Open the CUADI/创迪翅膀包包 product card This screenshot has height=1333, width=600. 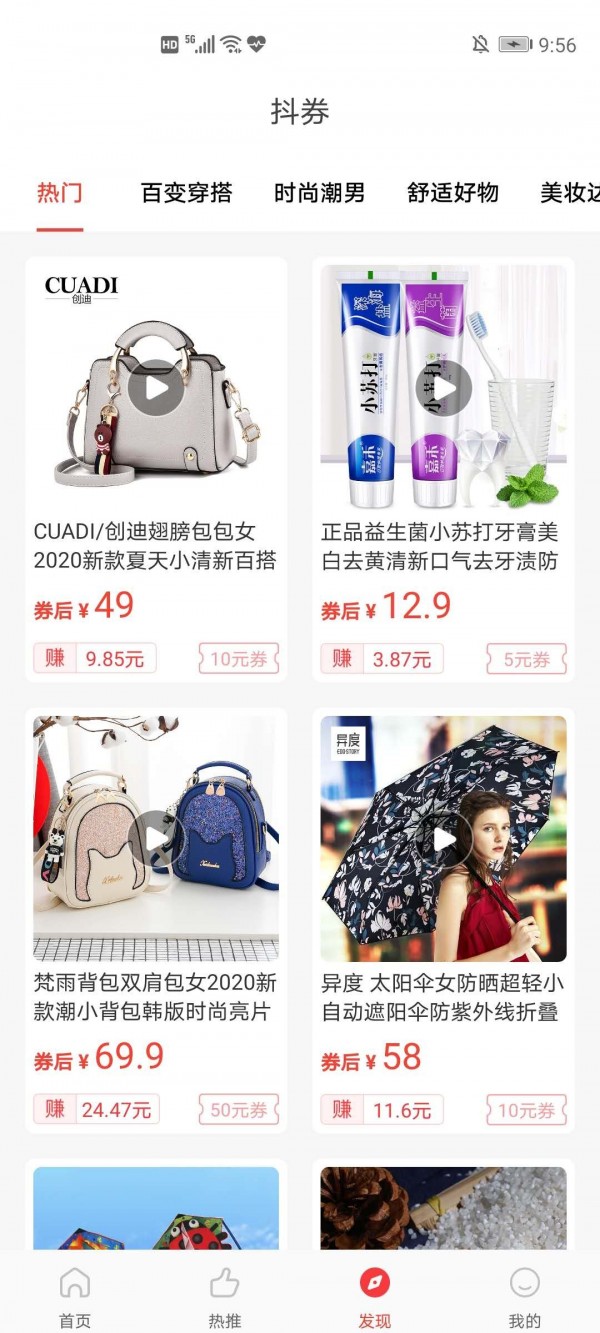click(x=155, y=545)
